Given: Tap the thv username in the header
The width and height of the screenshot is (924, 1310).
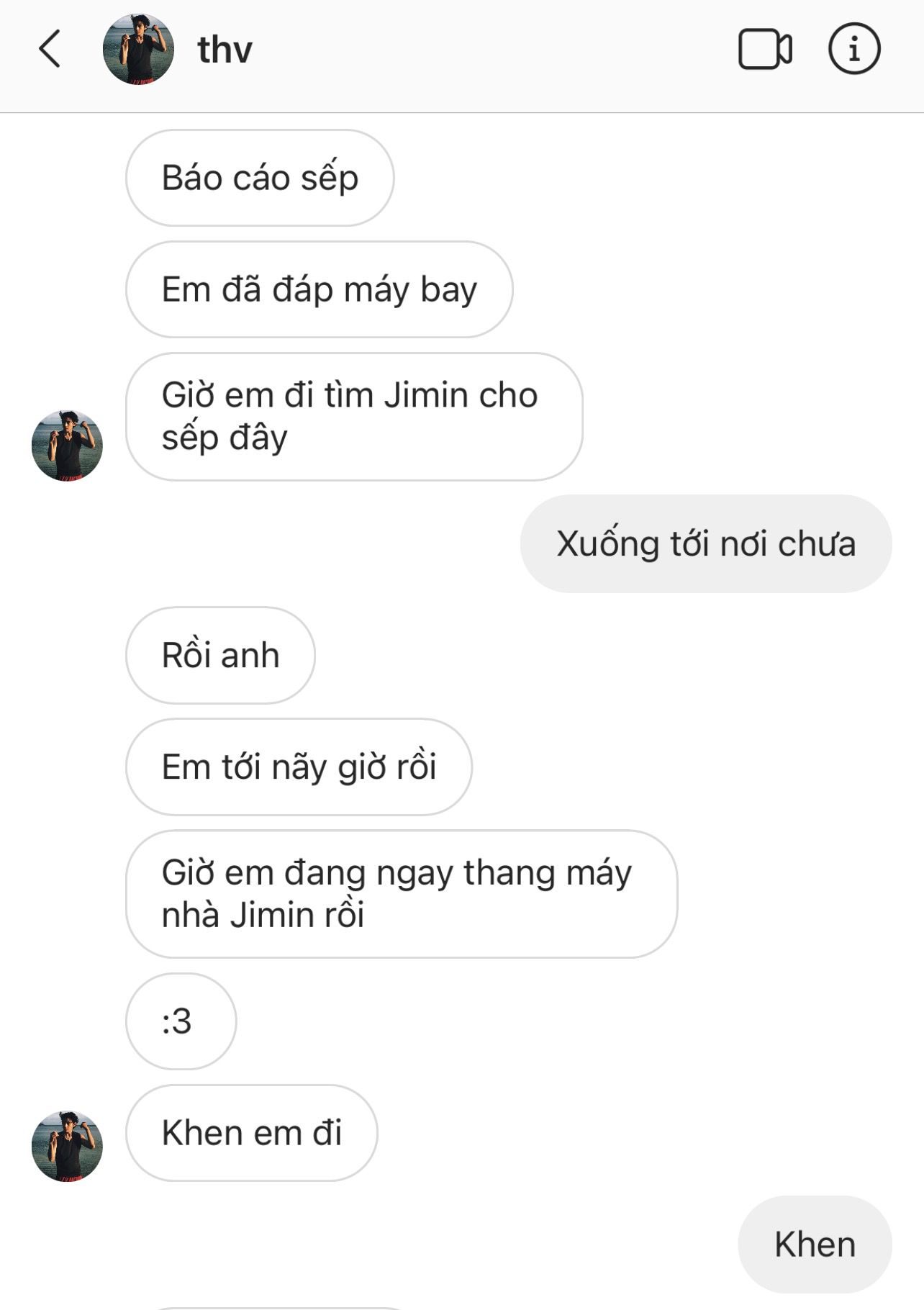Looking at the screenshot, I should click(x=225, y=50).
